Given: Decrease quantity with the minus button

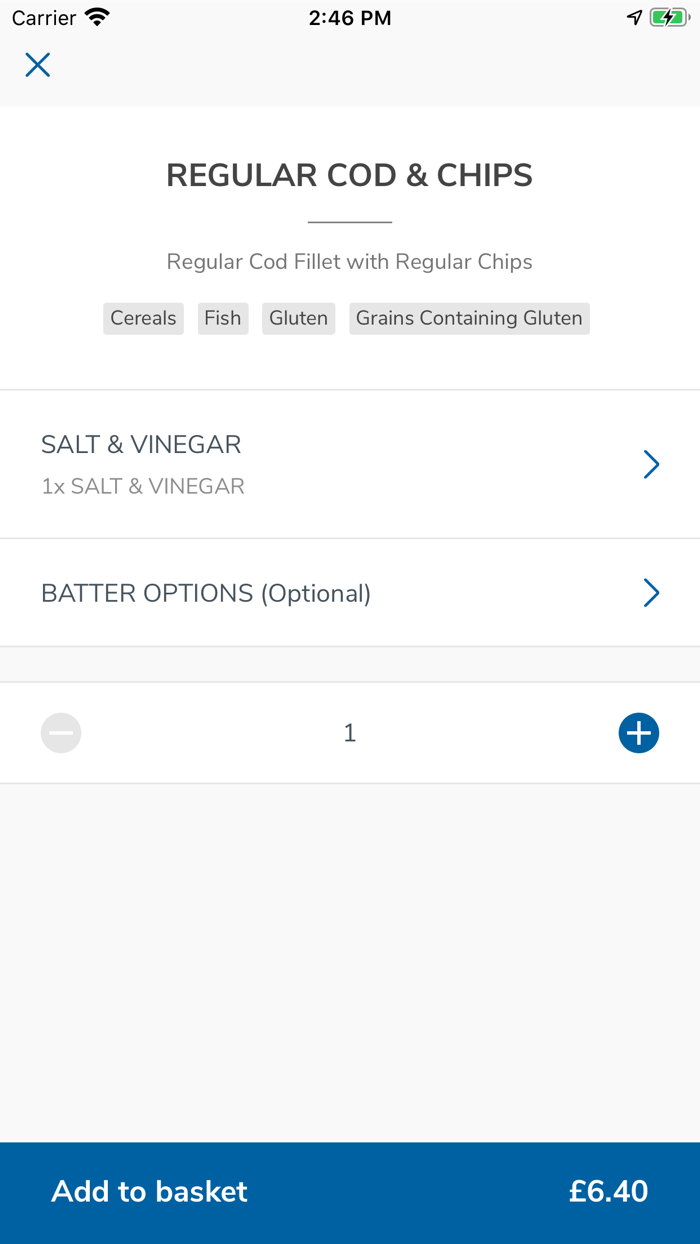Looking at the screenshot, I should 61,733.
